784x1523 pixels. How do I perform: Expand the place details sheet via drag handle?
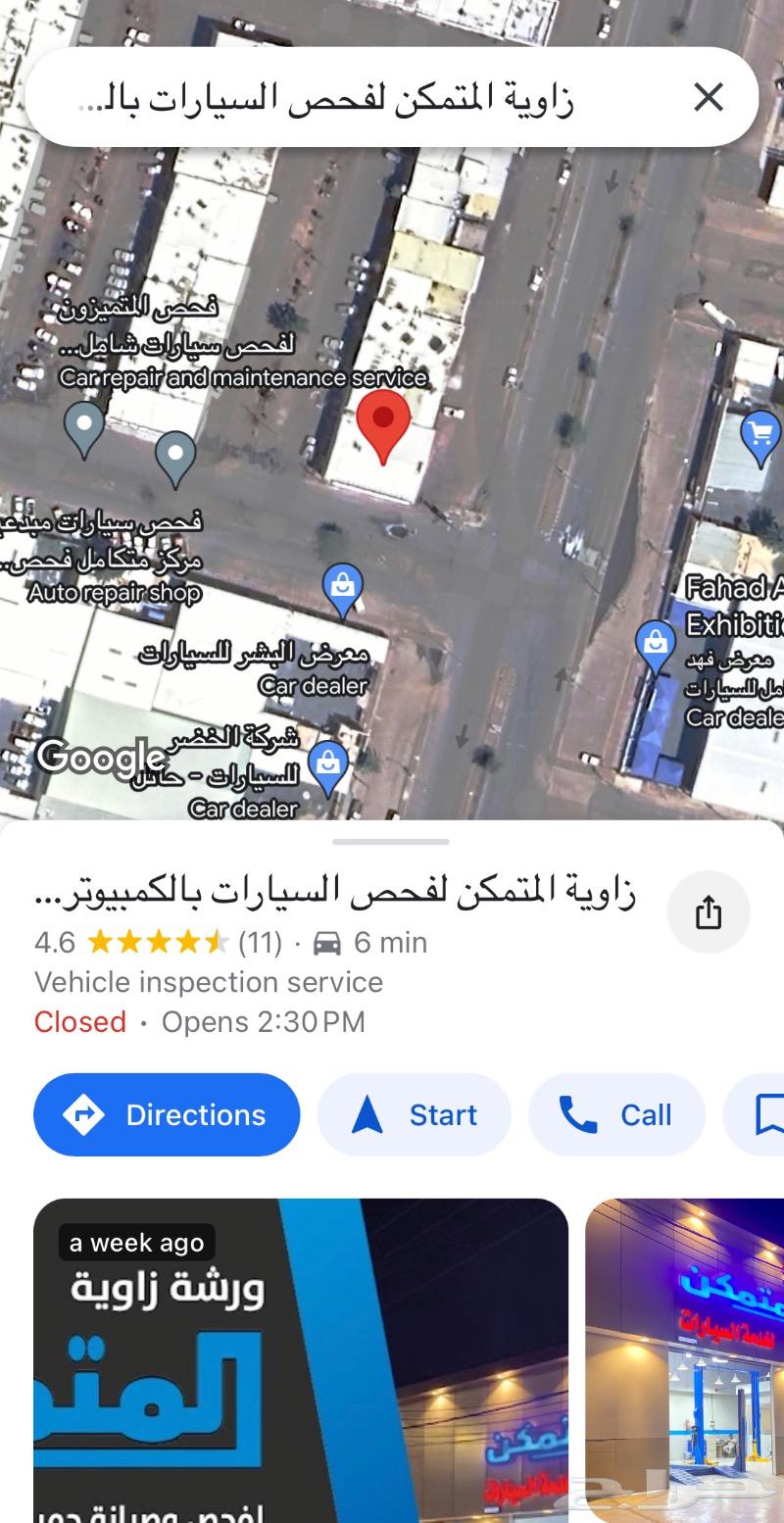(391, 841)
